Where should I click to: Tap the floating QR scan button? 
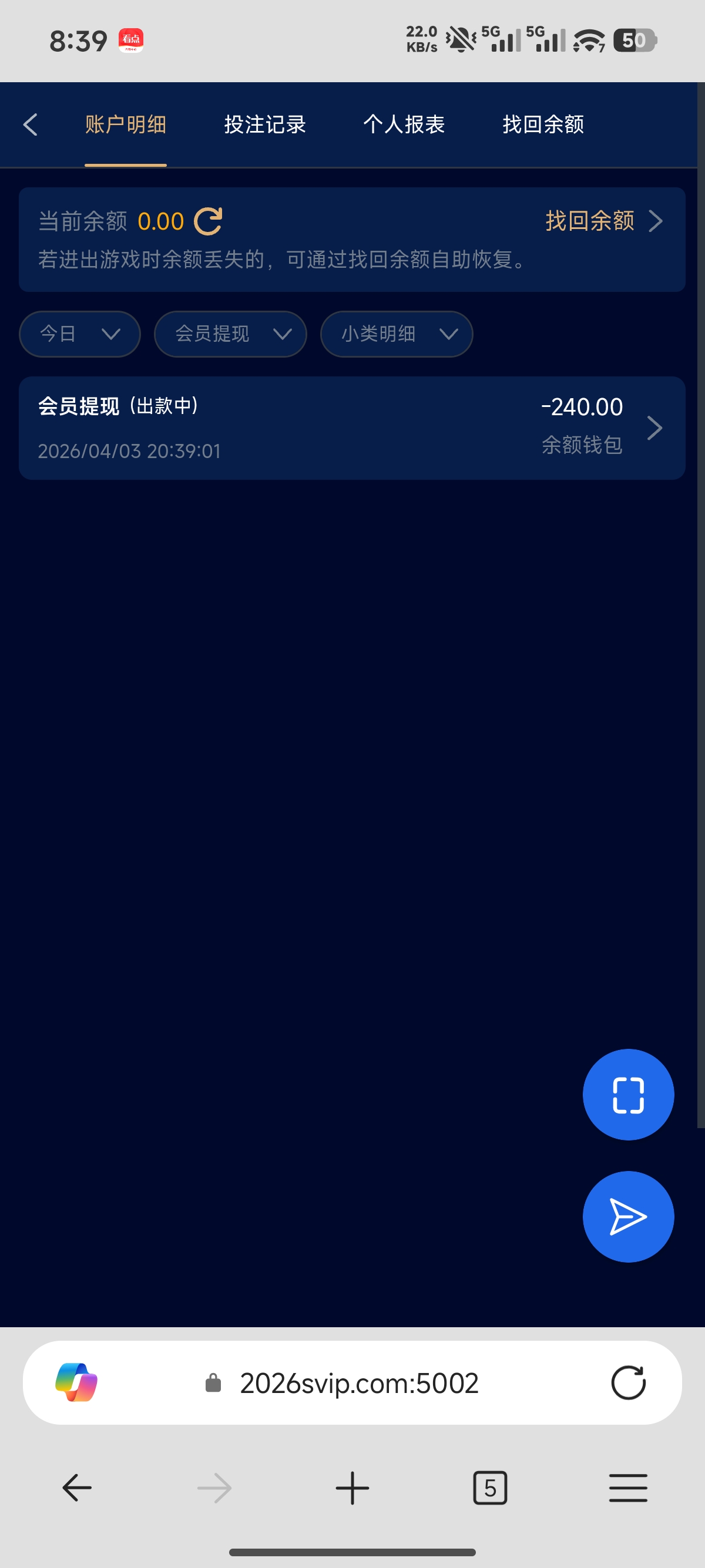(628, 1094)
